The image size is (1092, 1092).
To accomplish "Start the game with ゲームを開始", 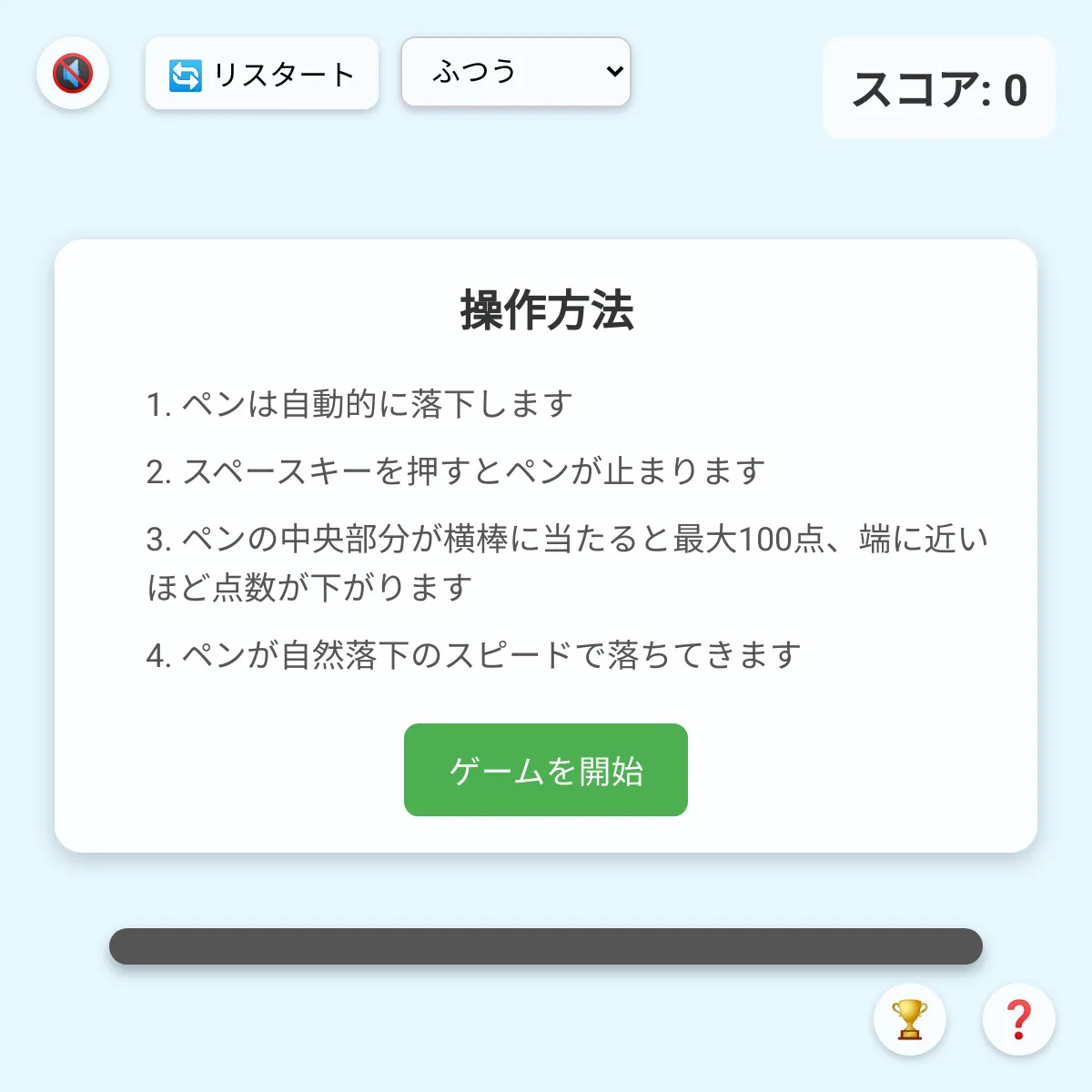I will pyautogui.click(x=546, y=770).
